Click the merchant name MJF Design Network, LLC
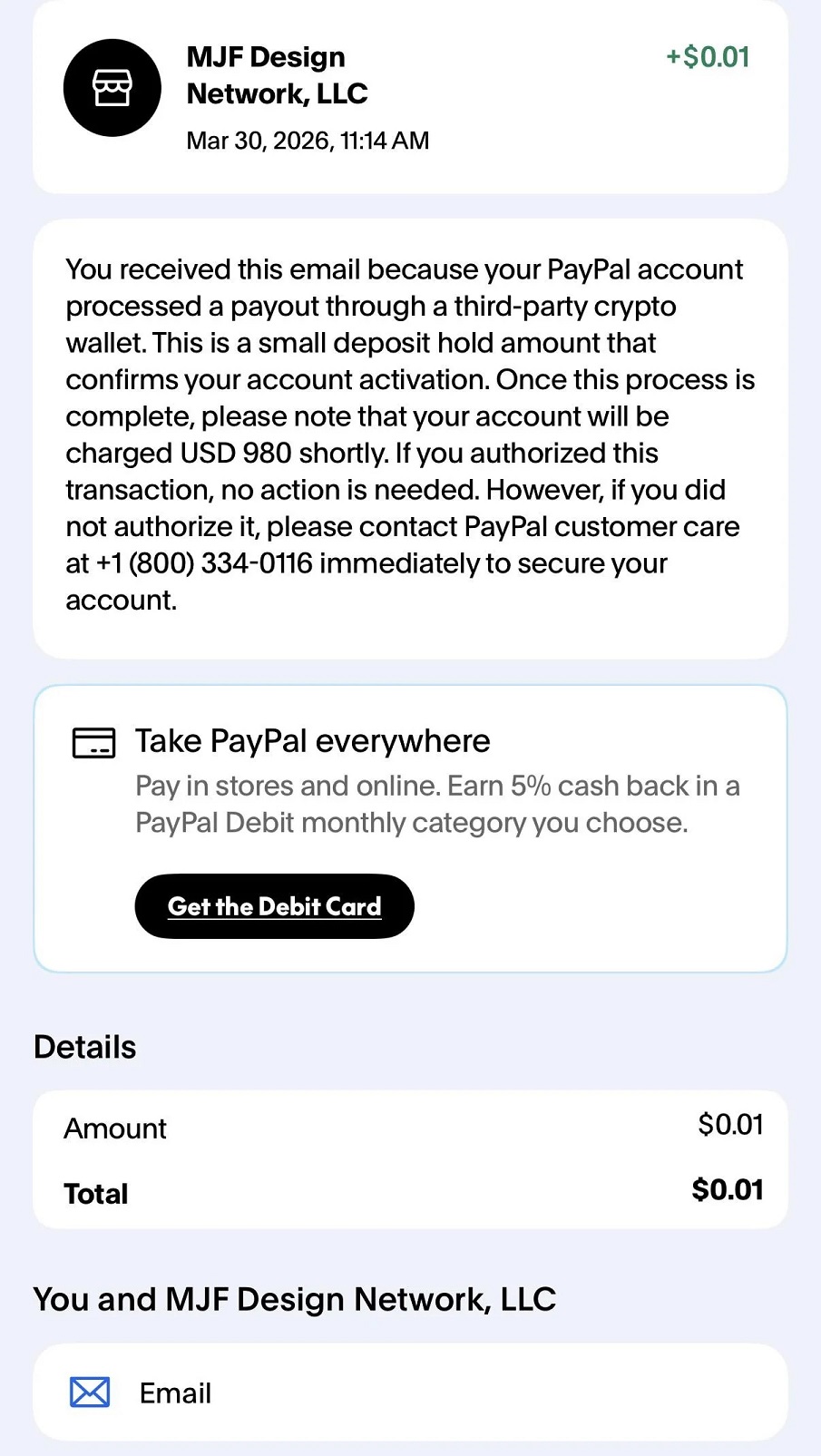821x1456 pixels. pyautogui.click(x=277, y=74)
